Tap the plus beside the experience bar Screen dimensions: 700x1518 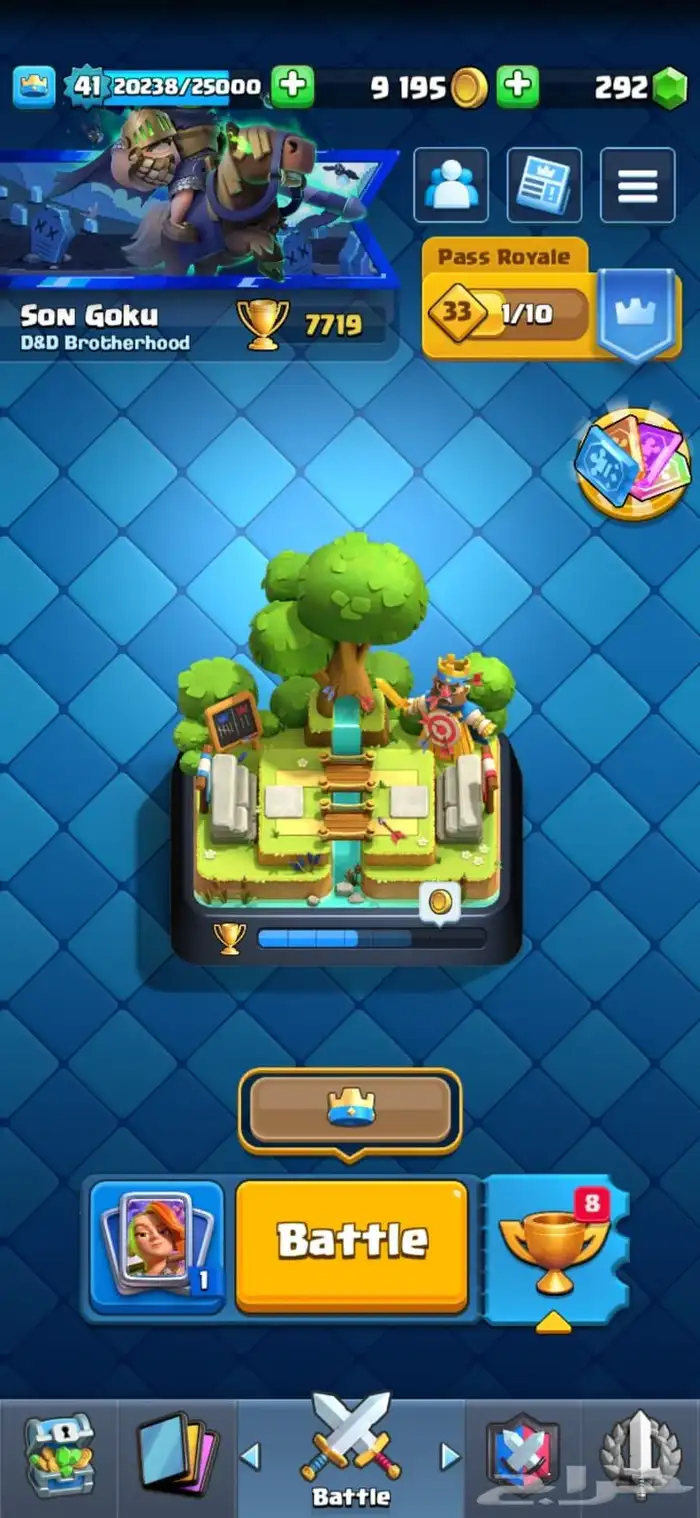pos(292,87)
